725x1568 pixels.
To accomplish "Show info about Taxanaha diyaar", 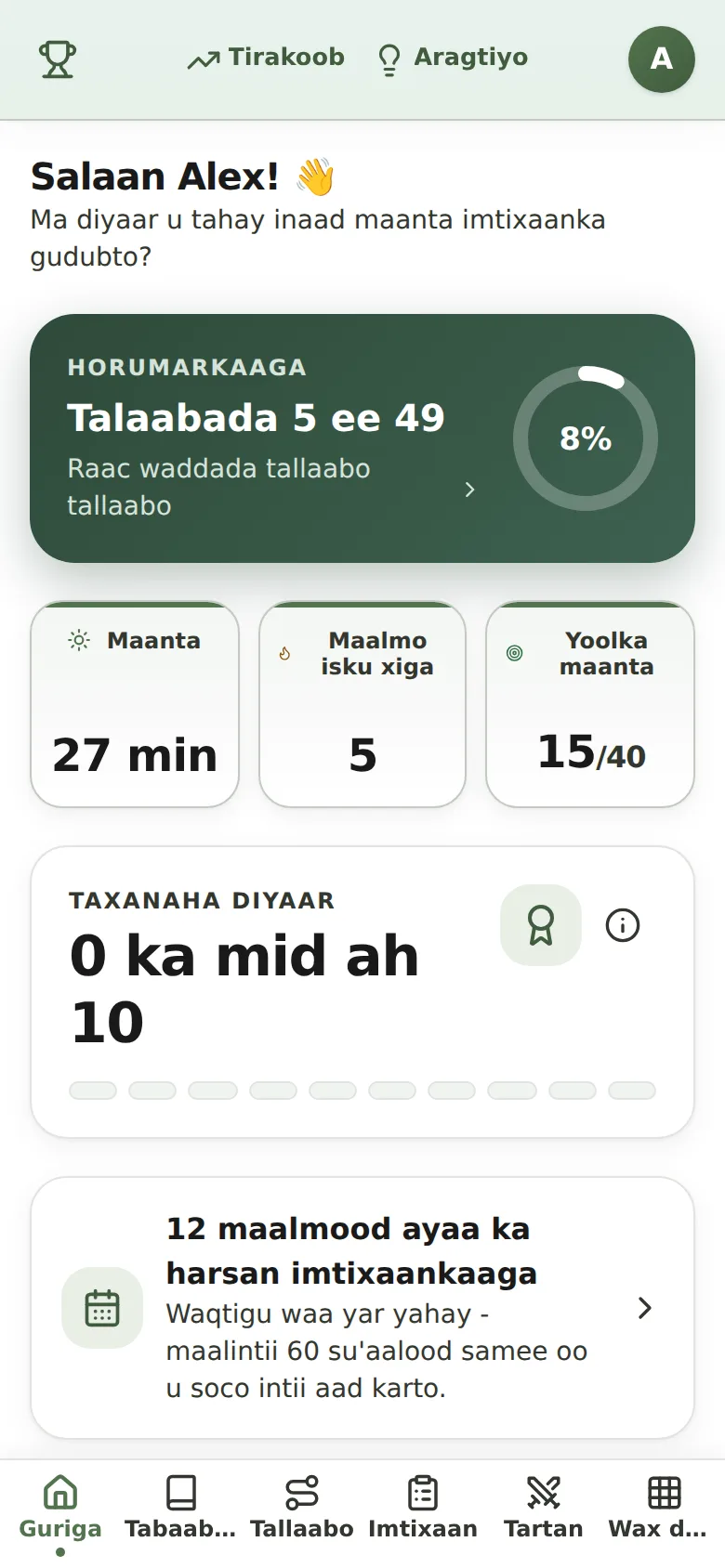I will (623, 925).
